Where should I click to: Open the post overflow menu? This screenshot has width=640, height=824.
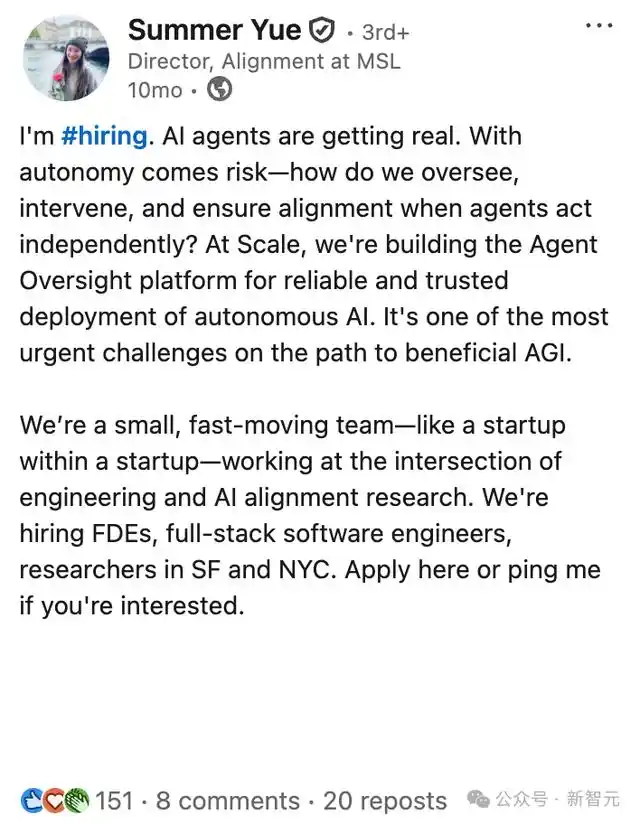(x=598, y=24)
